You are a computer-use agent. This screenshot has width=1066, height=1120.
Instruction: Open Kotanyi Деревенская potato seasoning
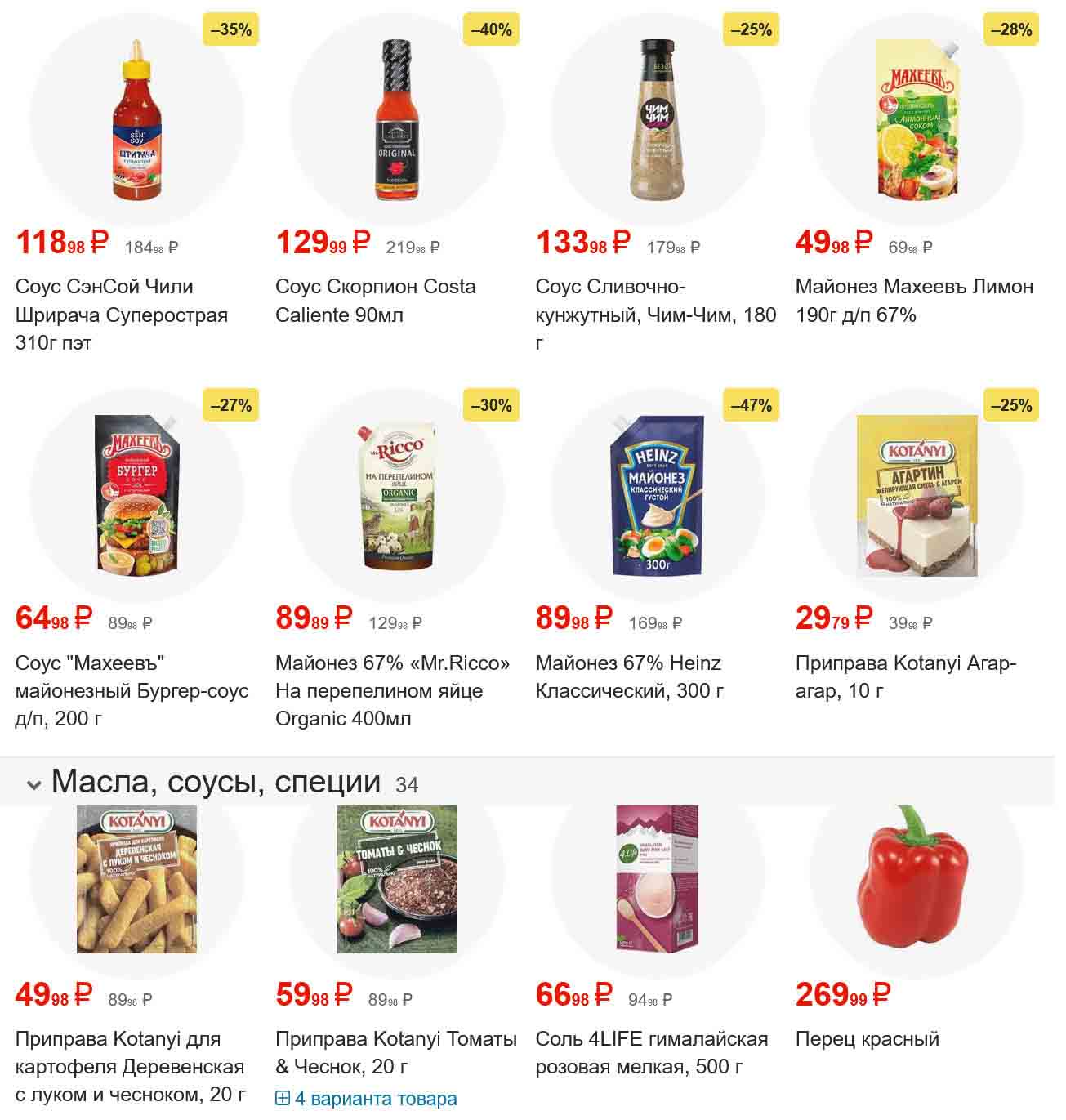pyautogui.click(x=130, y=1066)
